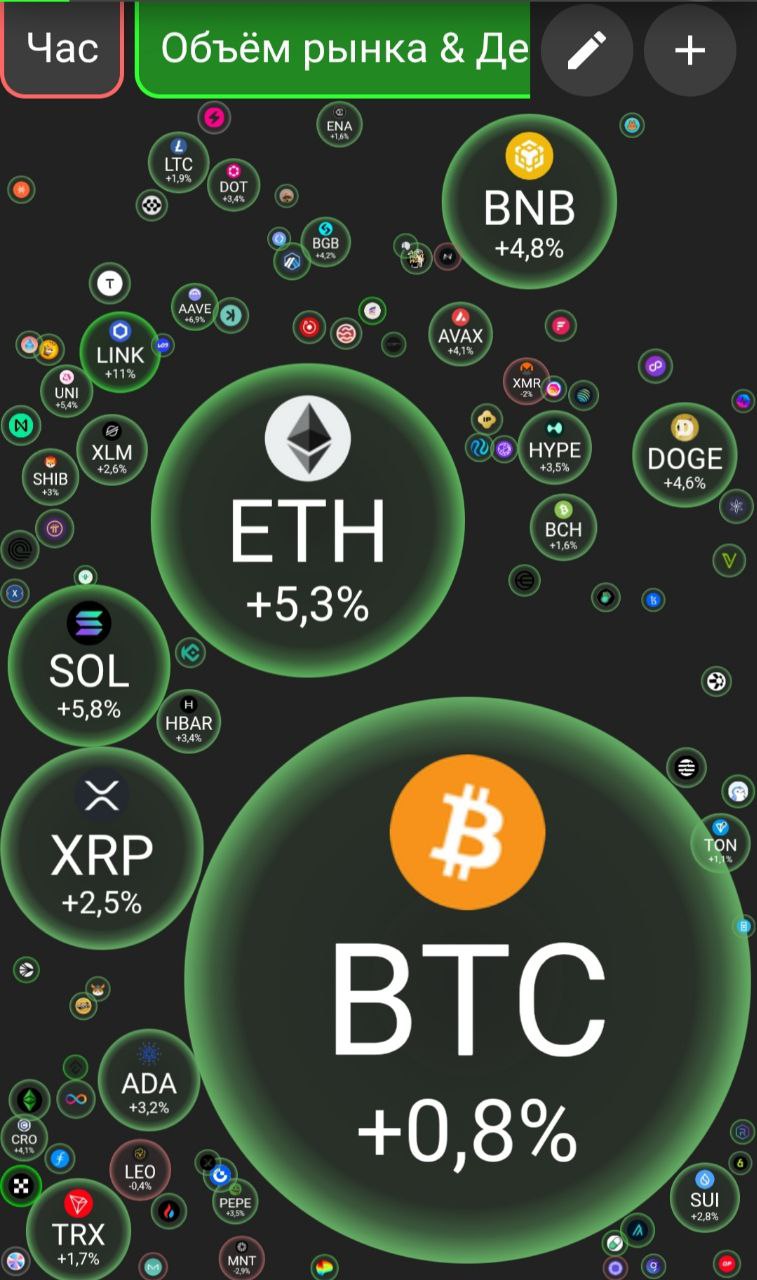Open the ETH bubble
757x1280 pixels.
[x=307, y=520]
